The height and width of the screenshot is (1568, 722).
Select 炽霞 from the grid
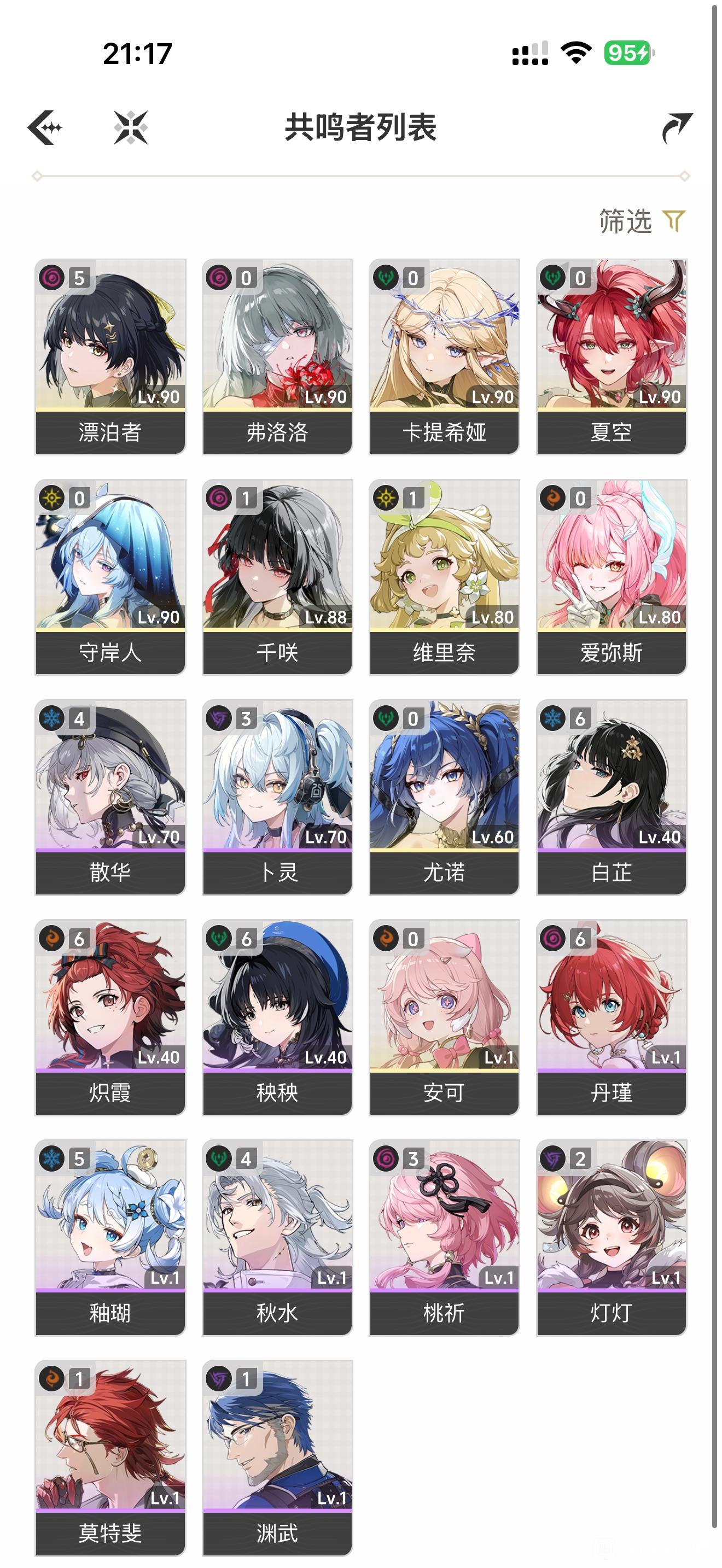(x=110, y=1017)
